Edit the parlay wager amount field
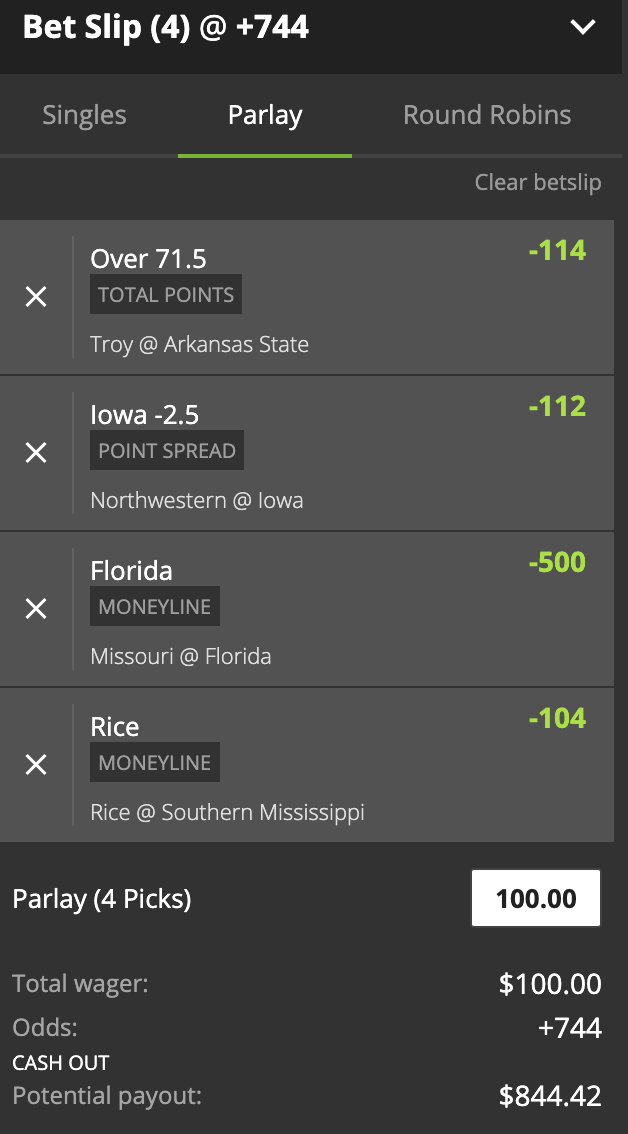Image resolution: width=628 pixels, height=1134 pixels. pyautogui.click(x=536, y=898)
